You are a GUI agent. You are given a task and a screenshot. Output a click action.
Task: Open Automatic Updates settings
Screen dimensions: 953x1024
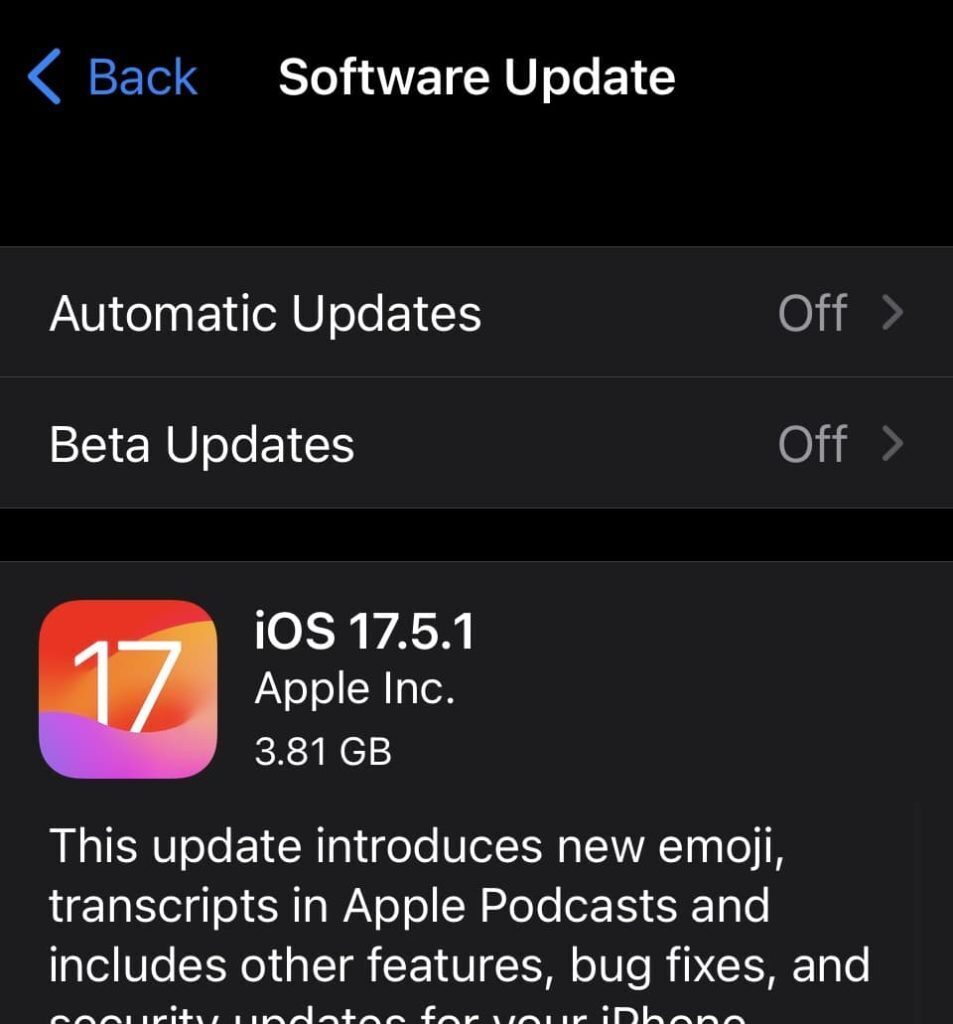[476, 313]
